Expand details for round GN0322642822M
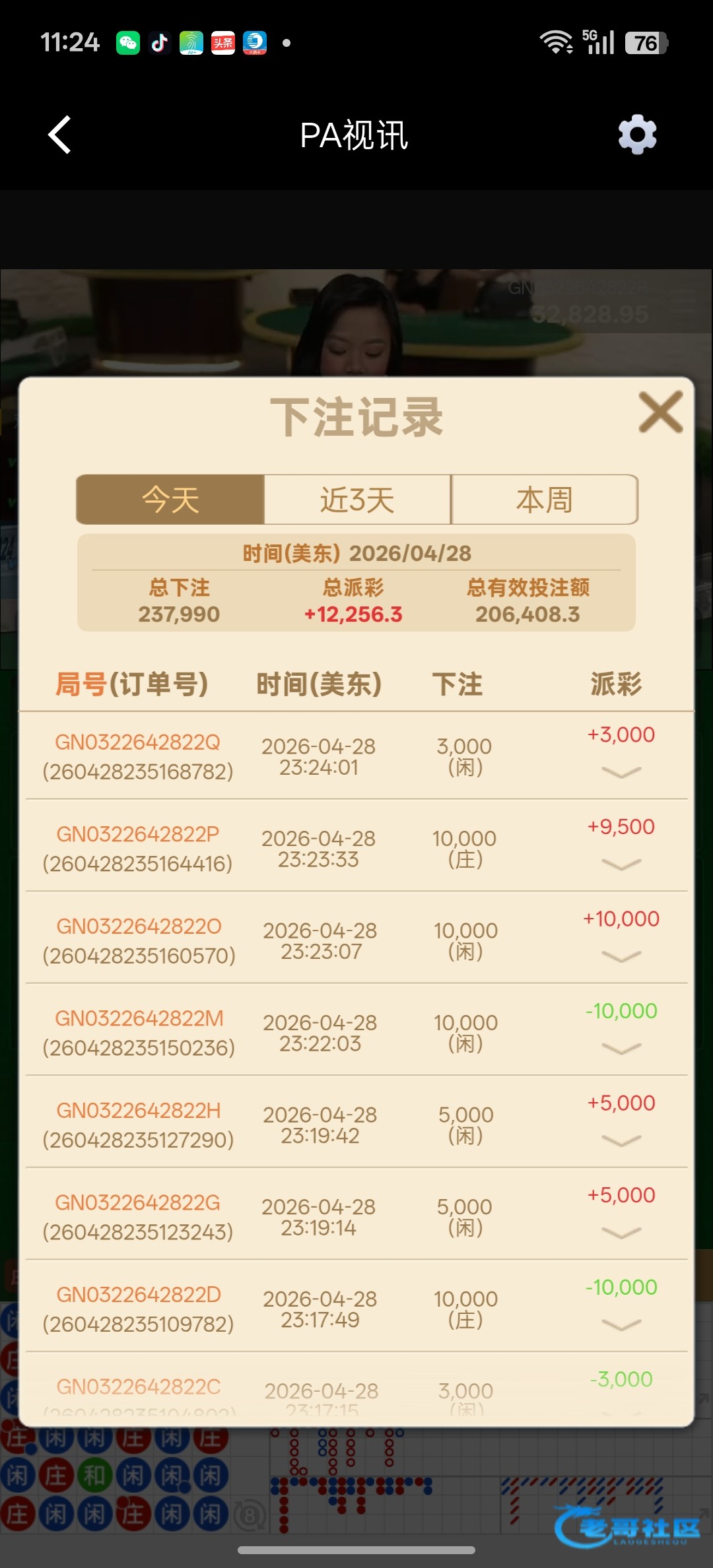Image resolution: width=713 pixels, height=1568 pixels. coord(621,1049)
